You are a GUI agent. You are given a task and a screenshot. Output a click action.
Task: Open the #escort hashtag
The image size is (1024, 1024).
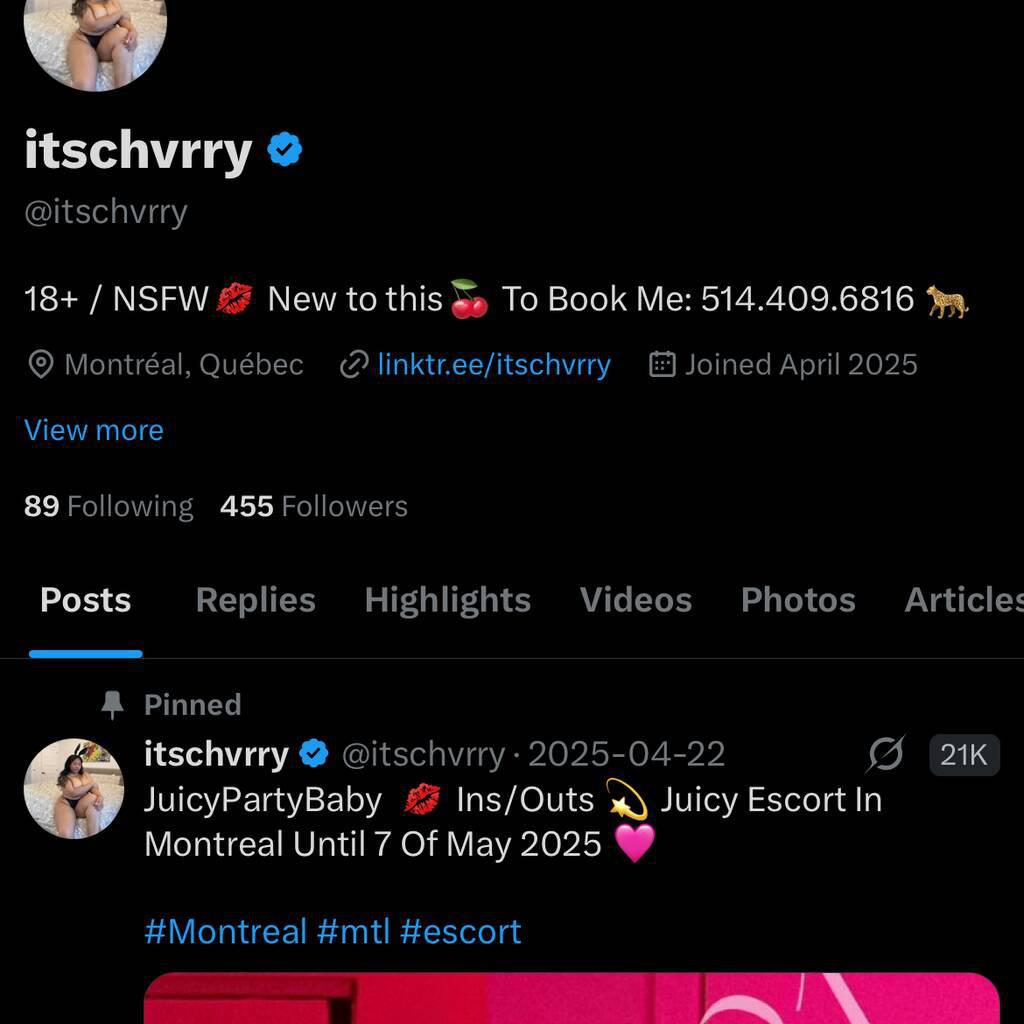460,932
